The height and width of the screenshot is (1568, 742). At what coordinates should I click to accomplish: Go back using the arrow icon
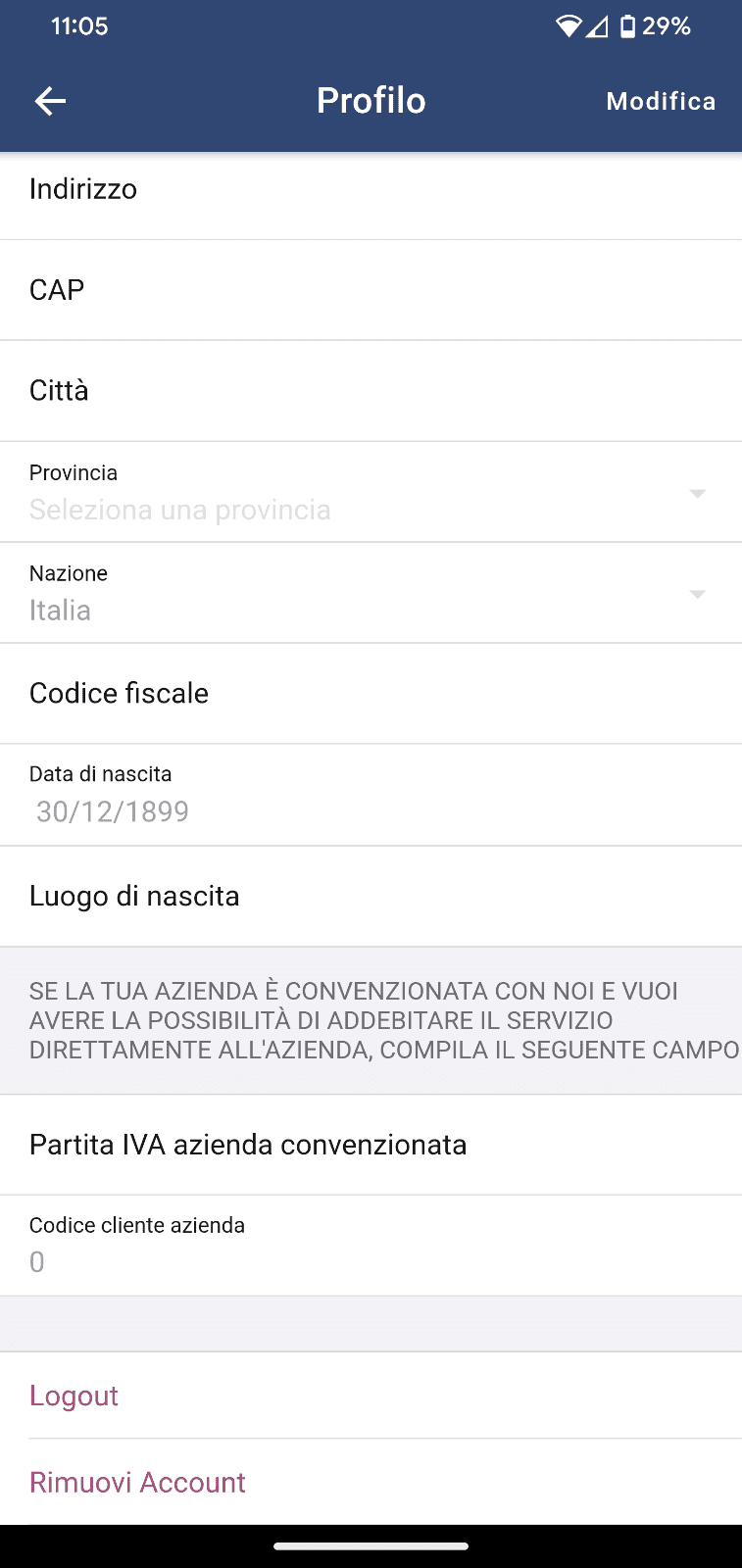[x=50, y=101]
